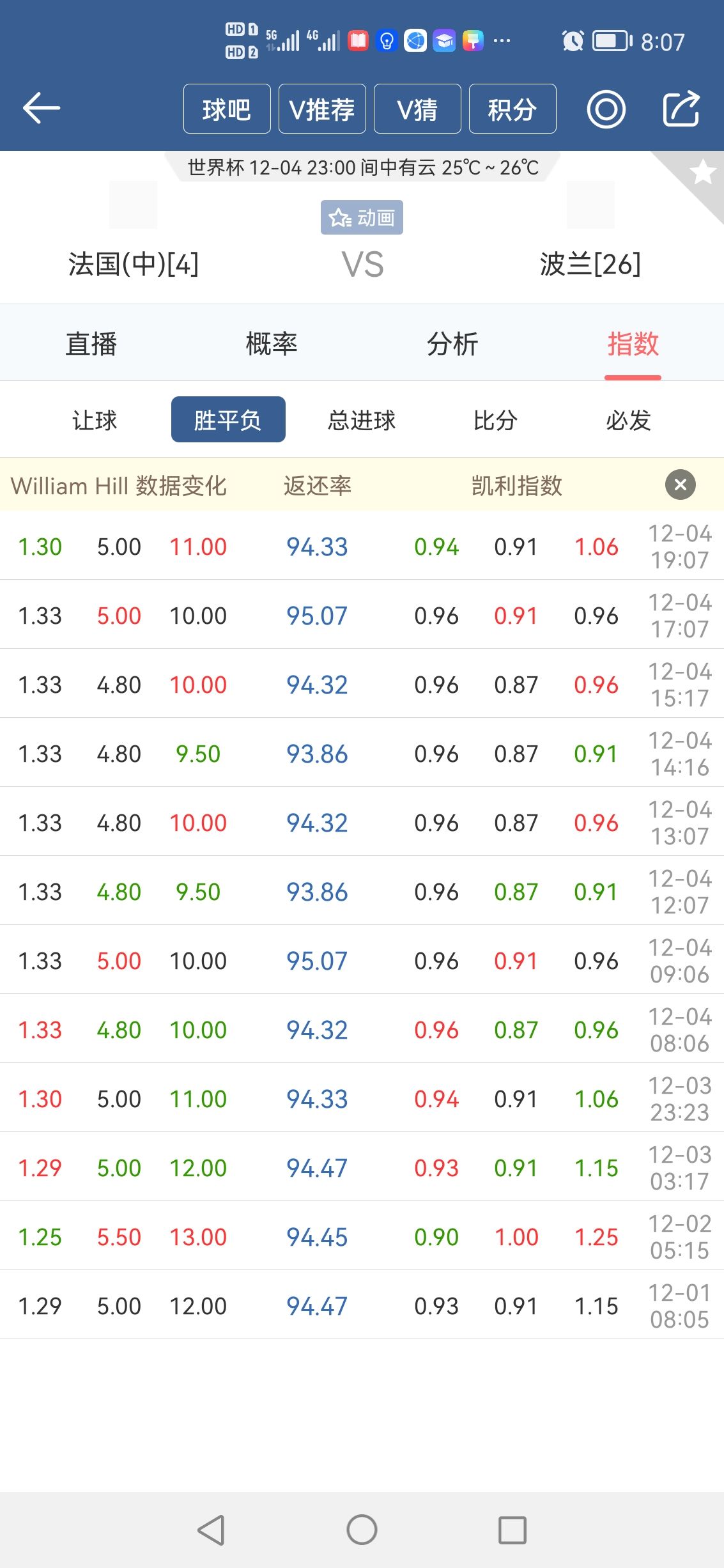Open the V猜 section
The height and width of the screenshot is (1568, 724).
pyautogui.click(x=417, y=109)
